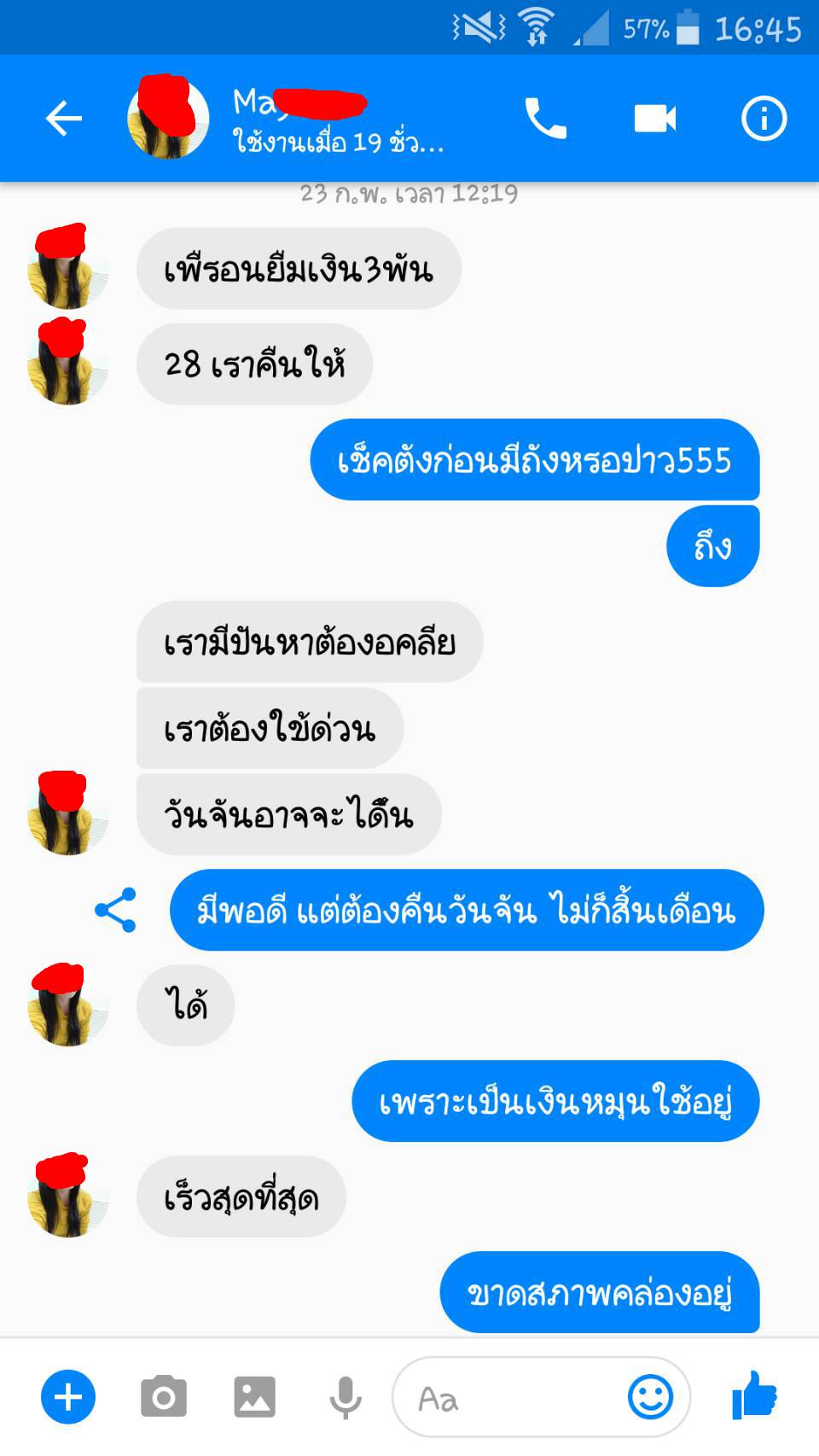Record a voice message with the microphone
Image resolution: width=819 pixels, height=1456 pixels.
click(346, 1397)
